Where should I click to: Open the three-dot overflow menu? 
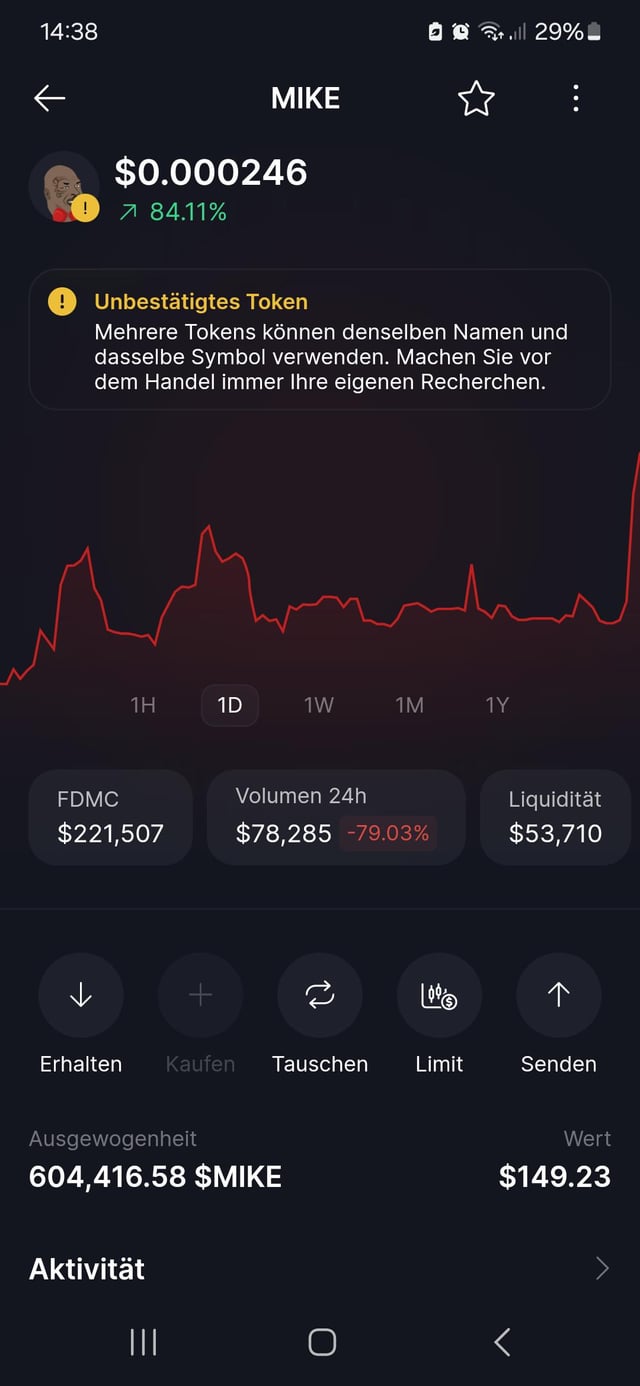(x=575, y=98)
